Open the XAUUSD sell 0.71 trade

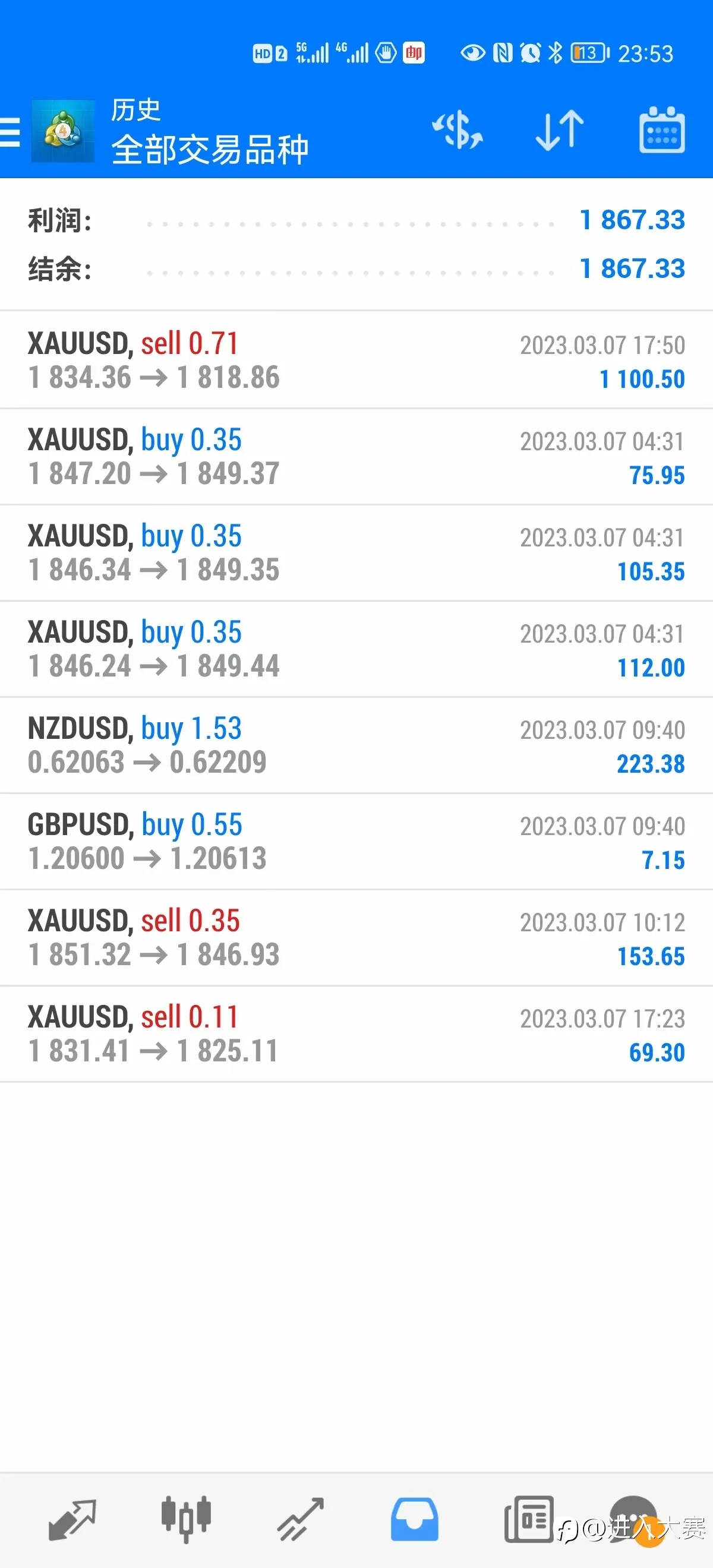tap(356, 360)
